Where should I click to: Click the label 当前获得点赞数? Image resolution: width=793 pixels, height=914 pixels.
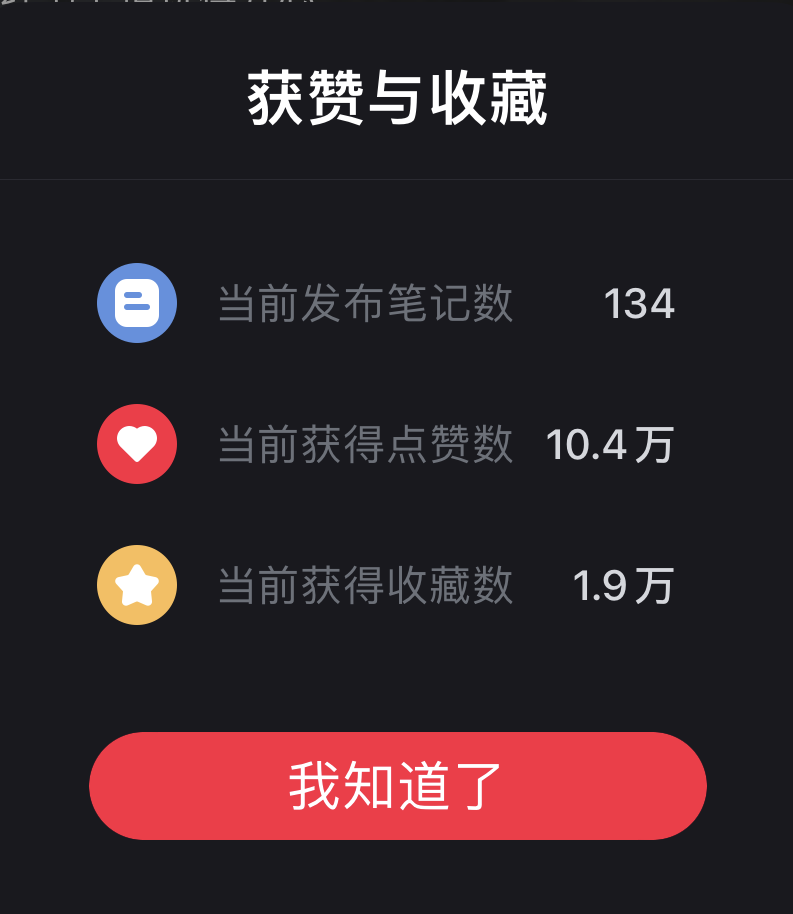(x=366, y=444)
